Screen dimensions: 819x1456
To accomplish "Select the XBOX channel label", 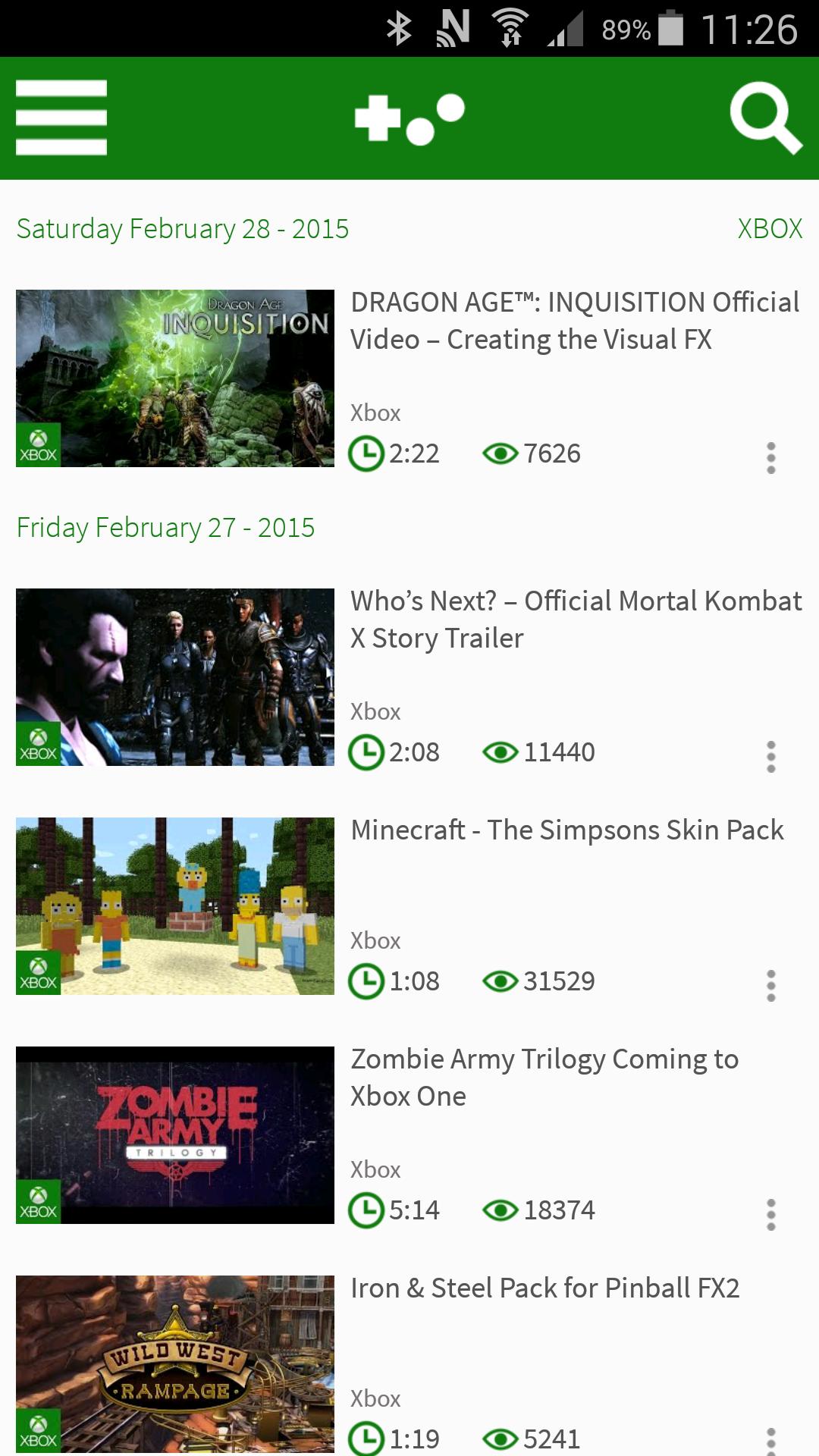I will tap(769, 228).
